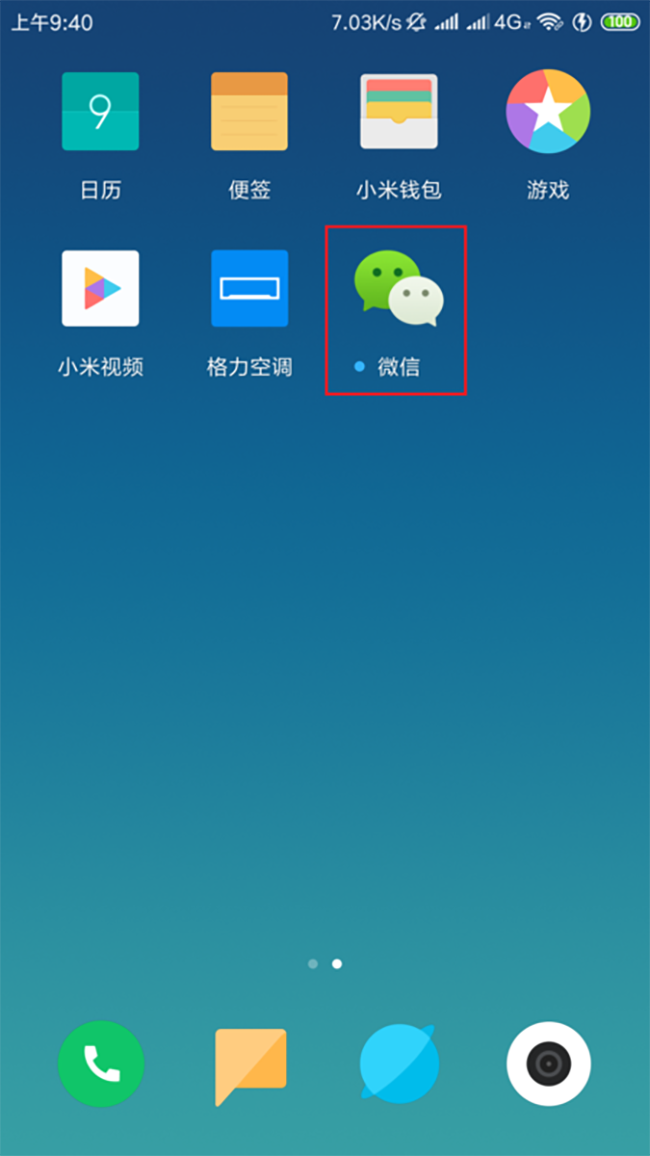The height and width of the screenshot is (1156, 650).
Task: Open the phone dialer in the dock
Action: [x=101, y=1064]
